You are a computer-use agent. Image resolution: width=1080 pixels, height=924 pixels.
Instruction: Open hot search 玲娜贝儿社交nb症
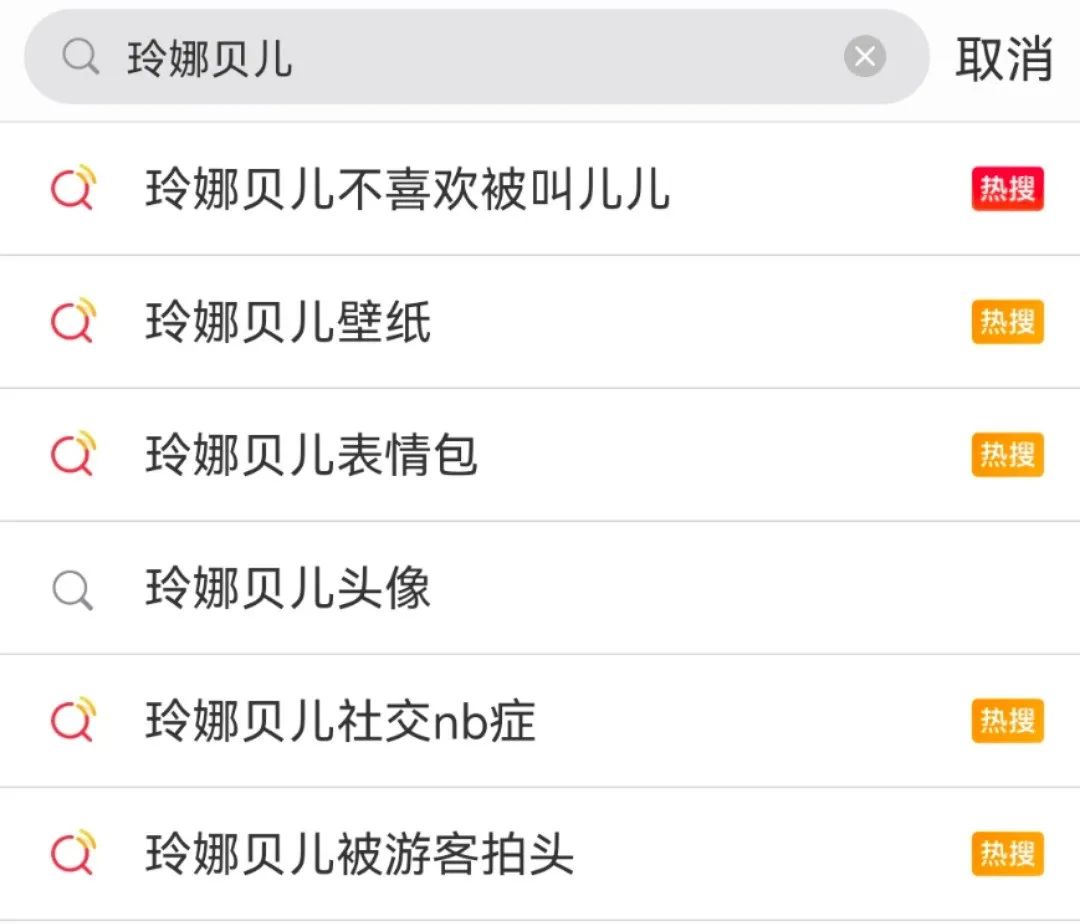point(341,721)
